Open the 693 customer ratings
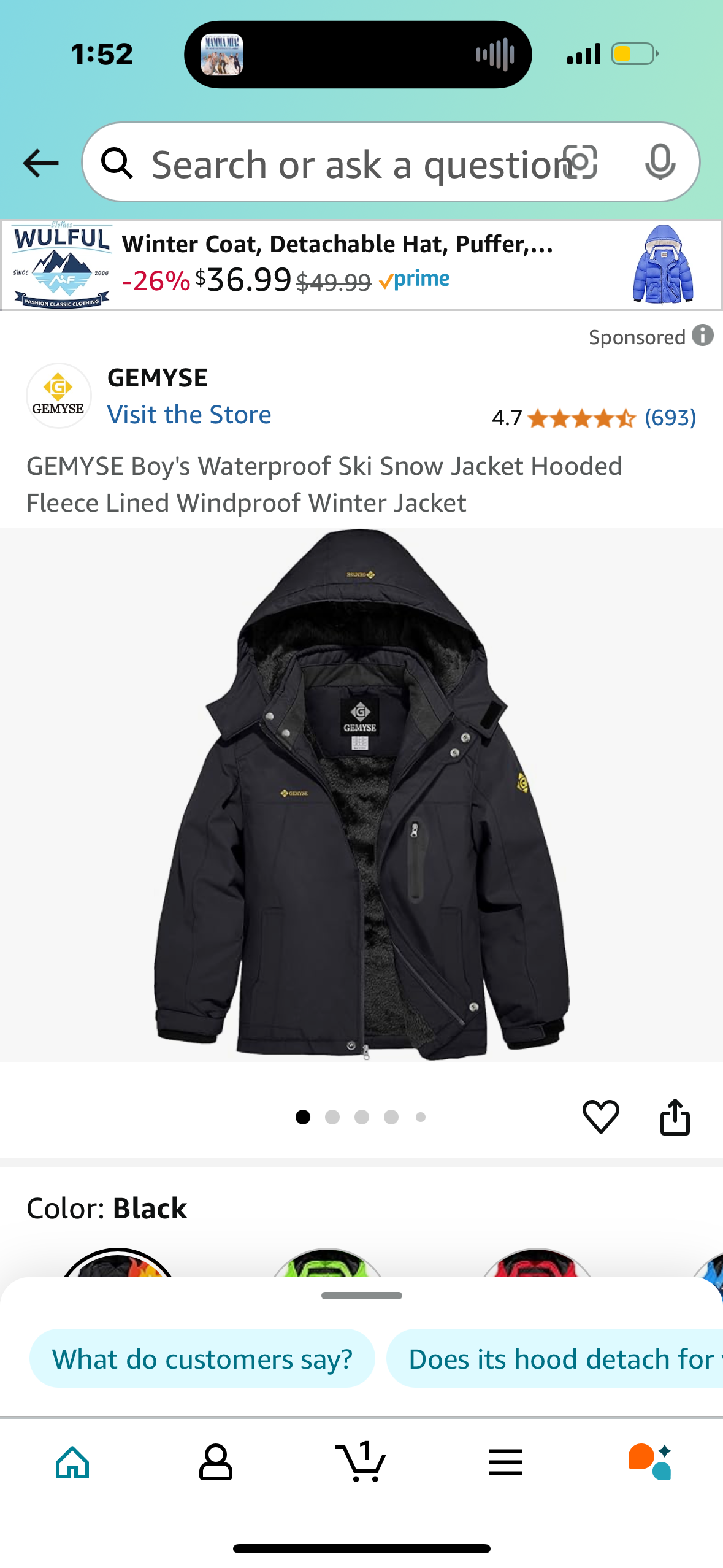The height and width of the screenshot is (1568, 723). point(670,418)
